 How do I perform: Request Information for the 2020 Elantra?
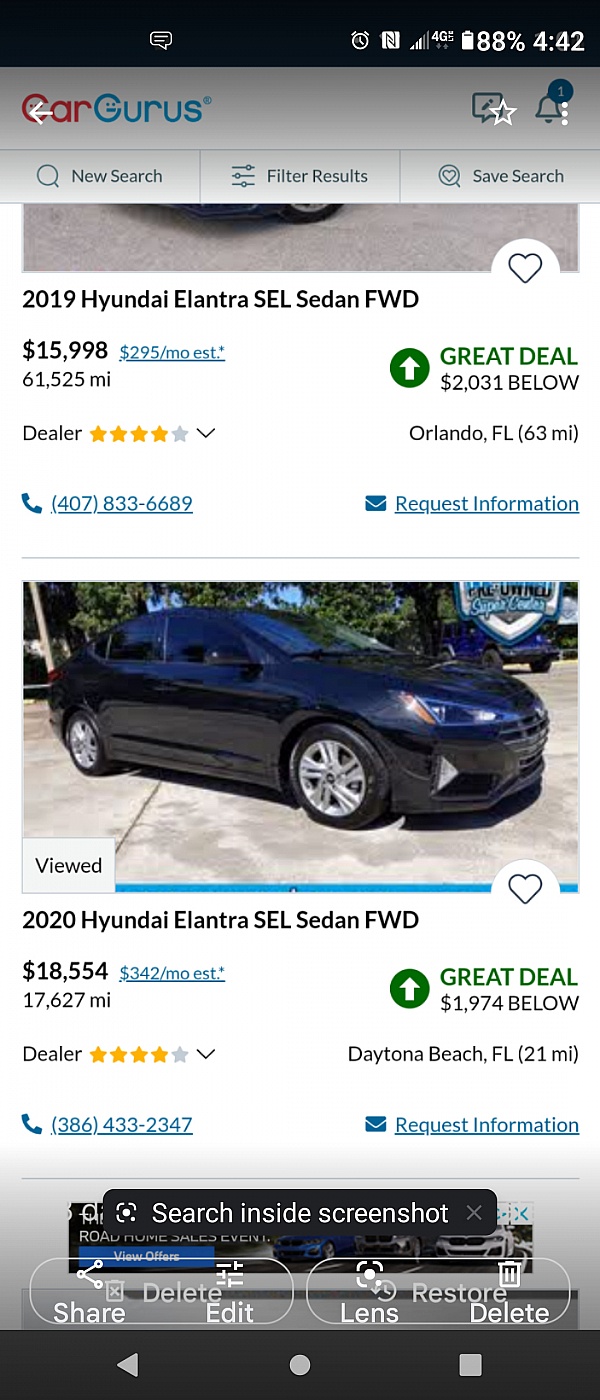tap(486, 1125)
